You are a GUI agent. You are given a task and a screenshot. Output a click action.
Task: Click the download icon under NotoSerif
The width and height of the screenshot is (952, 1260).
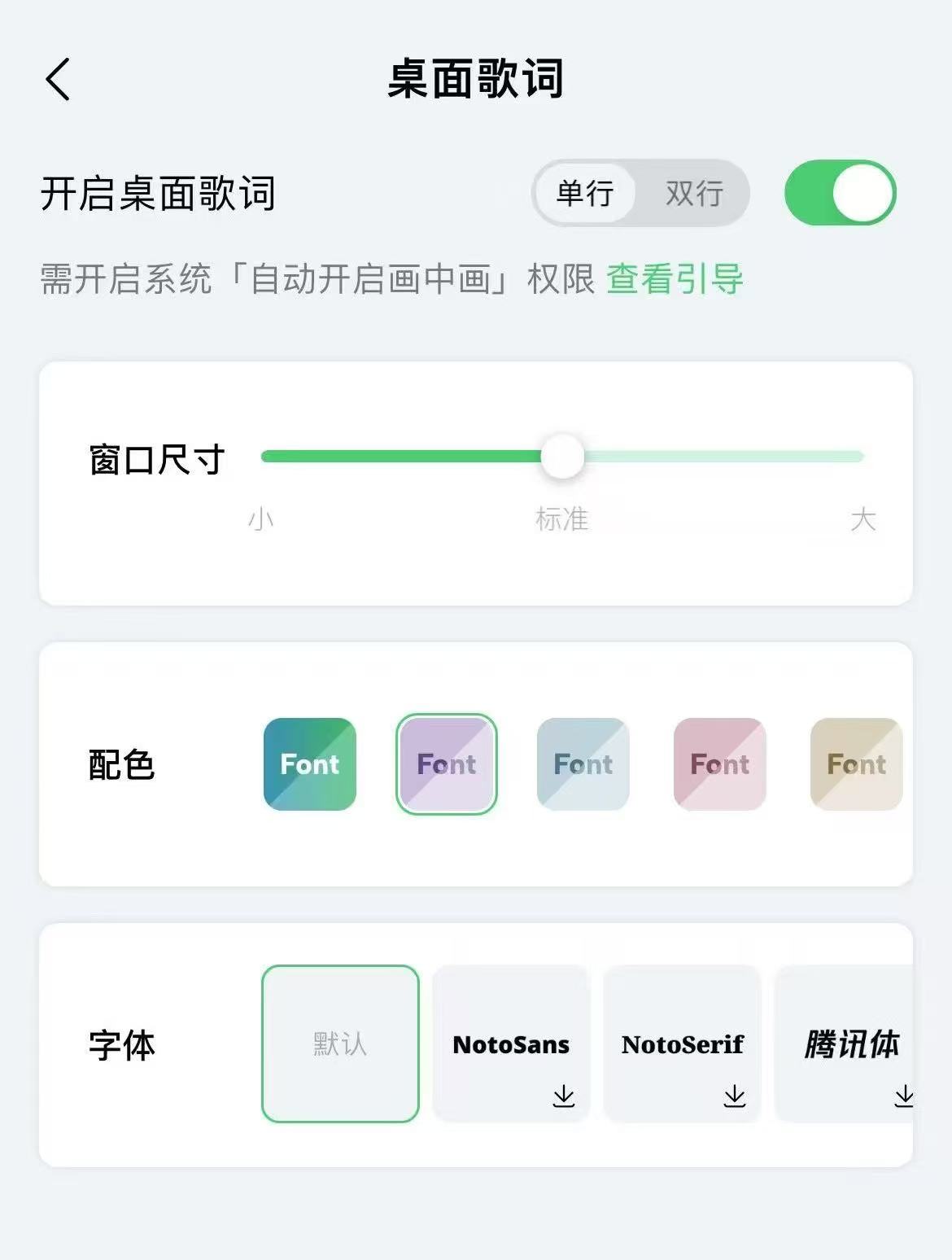pos(734,1096)
